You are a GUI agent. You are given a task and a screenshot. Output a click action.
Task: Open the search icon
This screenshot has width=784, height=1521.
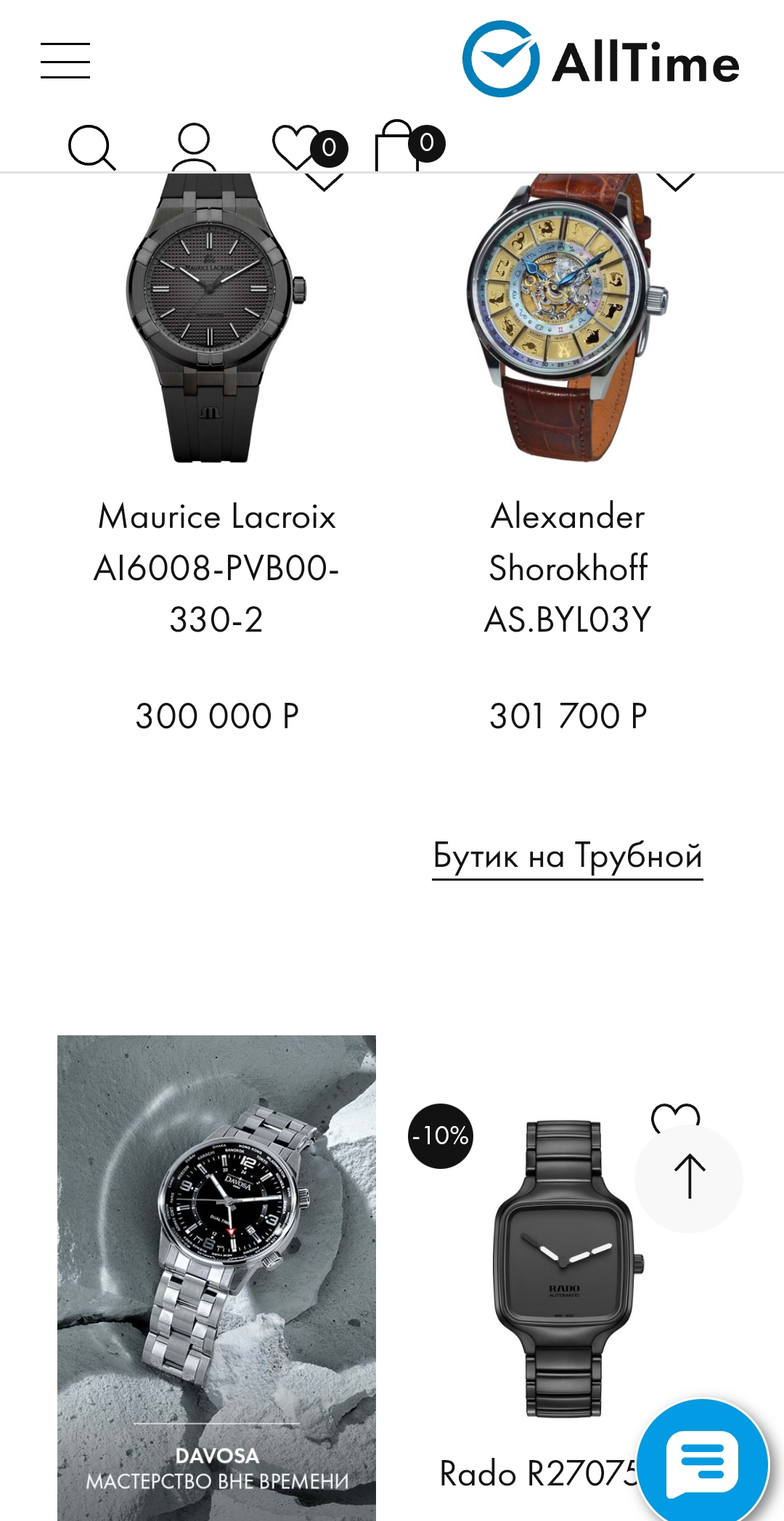click(x=91, y=147)
